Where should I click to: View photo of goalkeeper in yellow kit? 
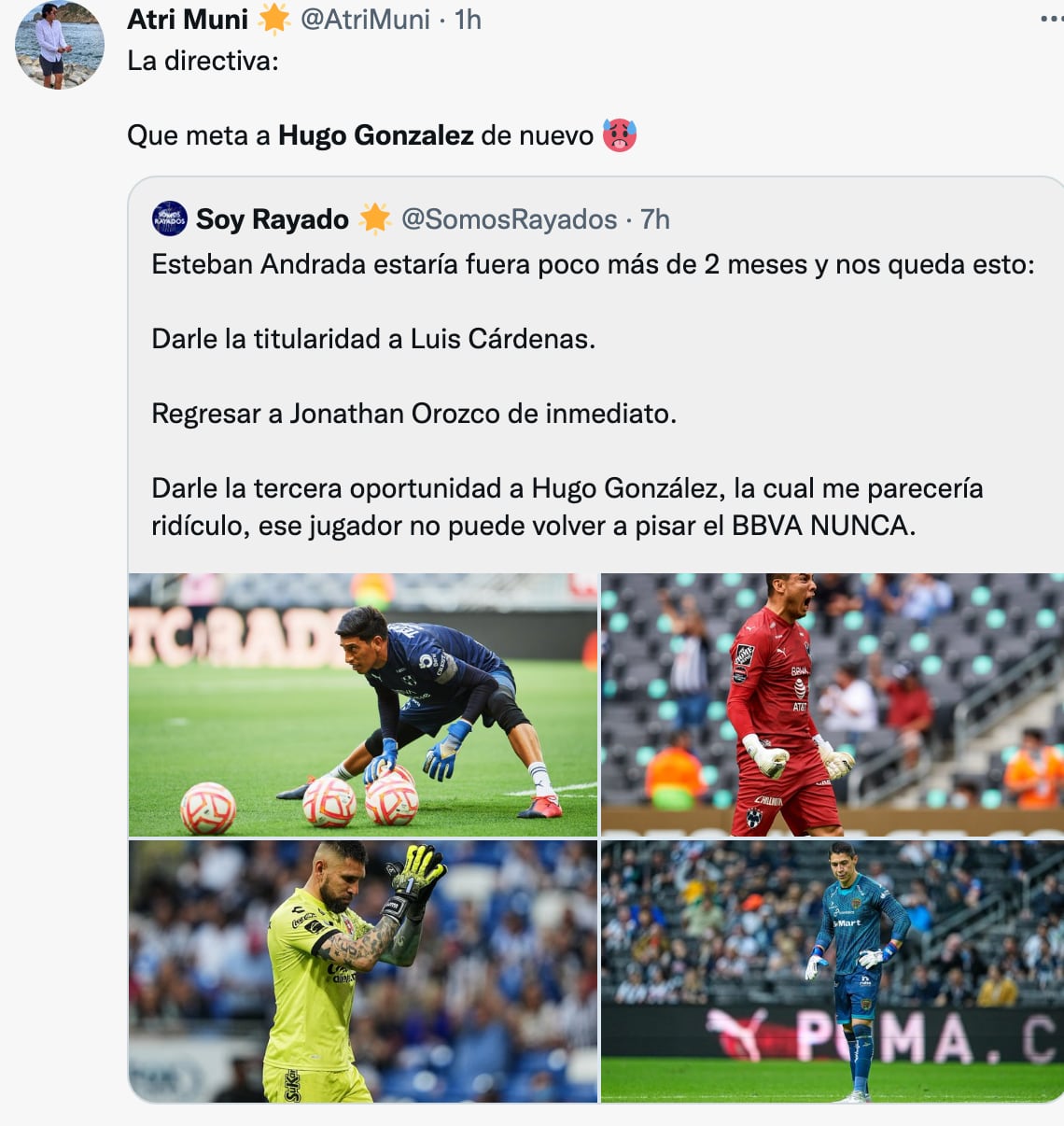(x=363, y=971)
